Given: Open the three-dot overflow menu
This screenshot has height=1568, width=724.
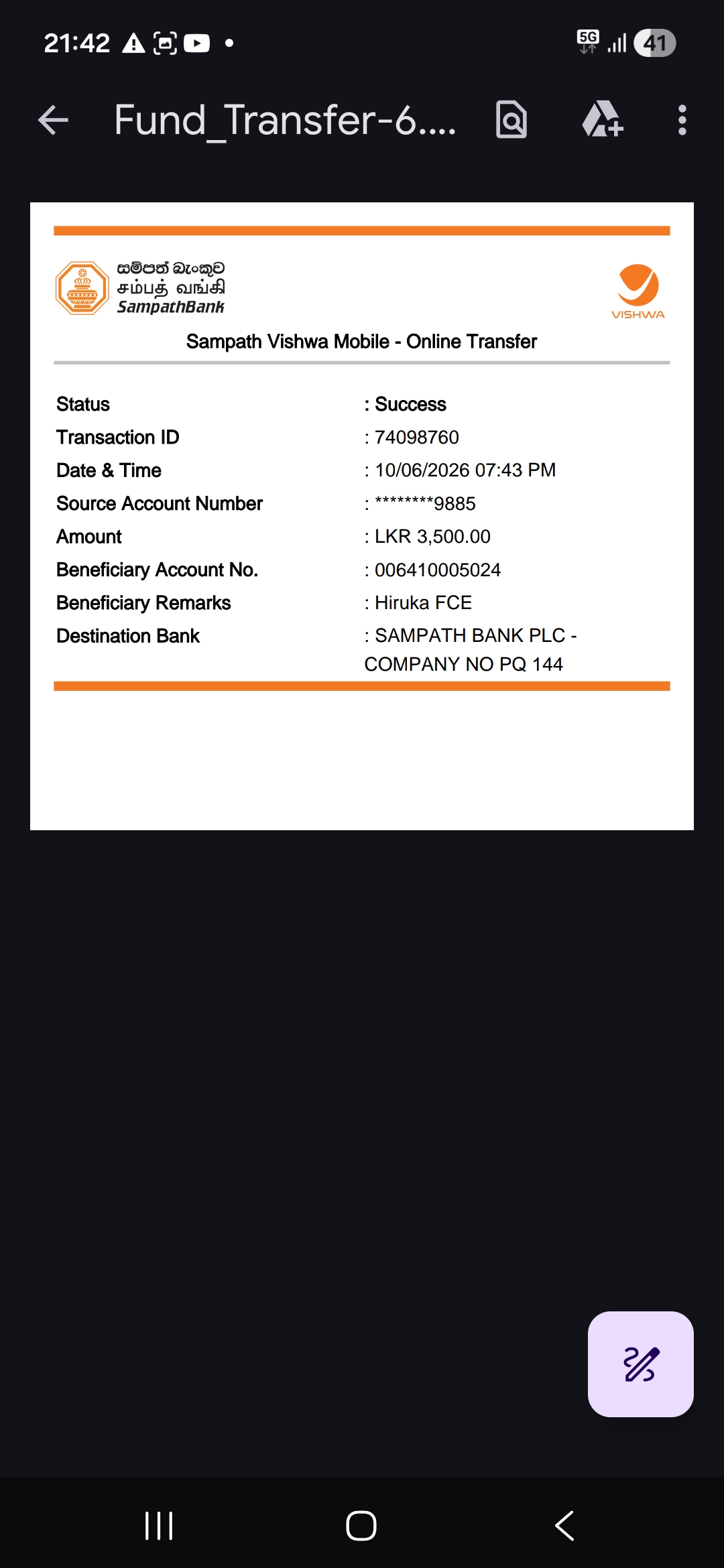Looking at the screenshot, I should [682, 121].
